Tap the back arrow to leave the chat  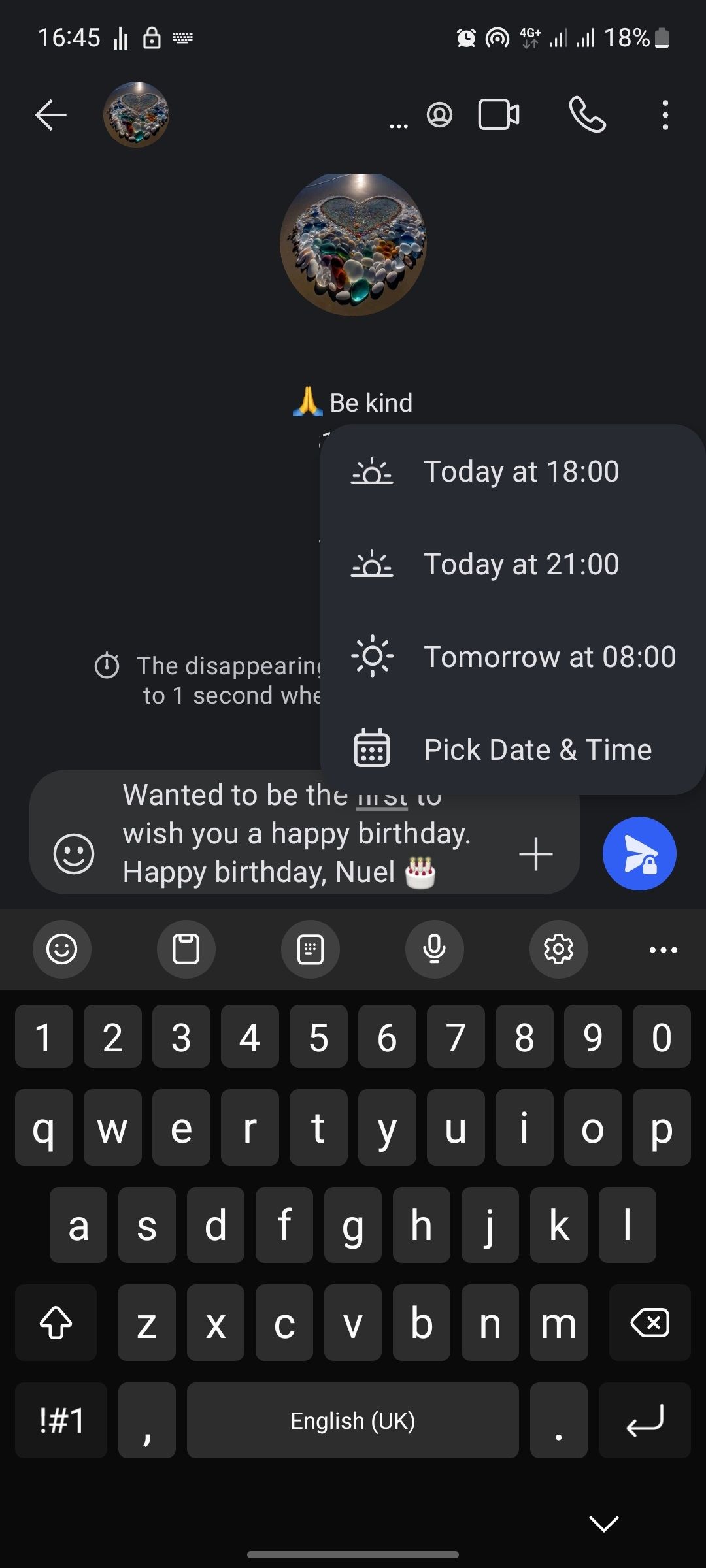[50, 114]
